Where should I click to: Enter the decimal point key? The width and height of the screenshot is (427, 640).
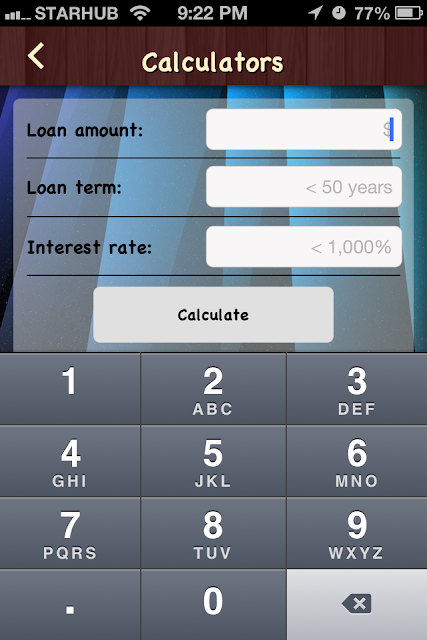(70, 604)
